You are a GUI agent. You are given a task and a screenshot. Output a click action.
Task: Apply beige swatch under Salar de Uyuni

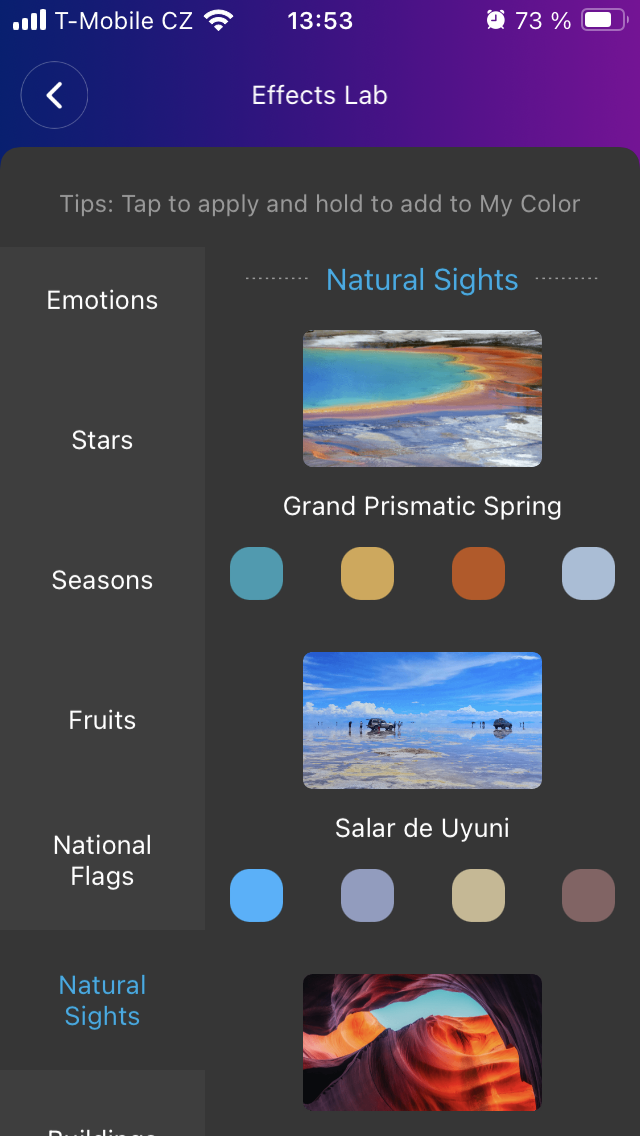[x=478, y=895]
